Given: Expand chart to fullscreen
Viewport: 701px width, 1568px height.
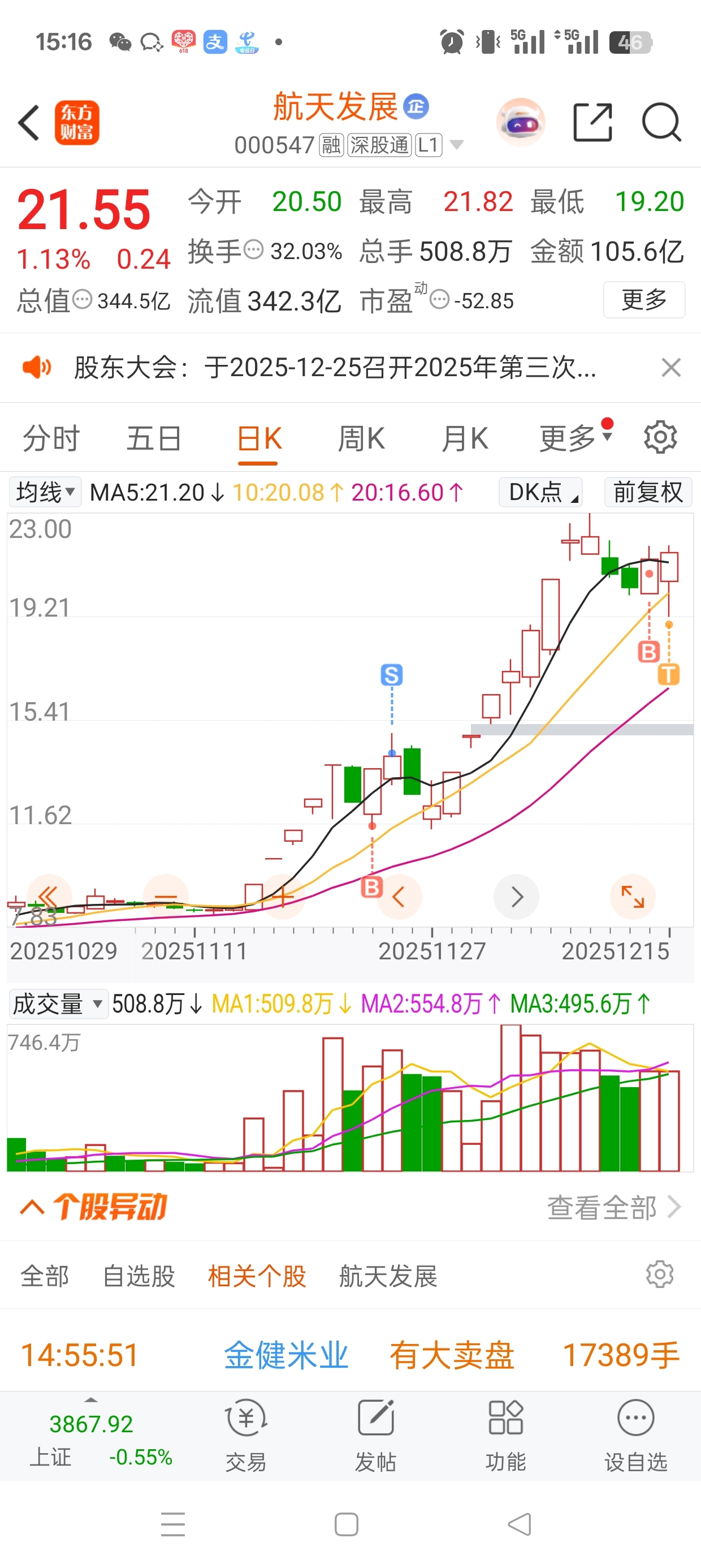Looking at the screenshot, I should click(x=632, y=897).
